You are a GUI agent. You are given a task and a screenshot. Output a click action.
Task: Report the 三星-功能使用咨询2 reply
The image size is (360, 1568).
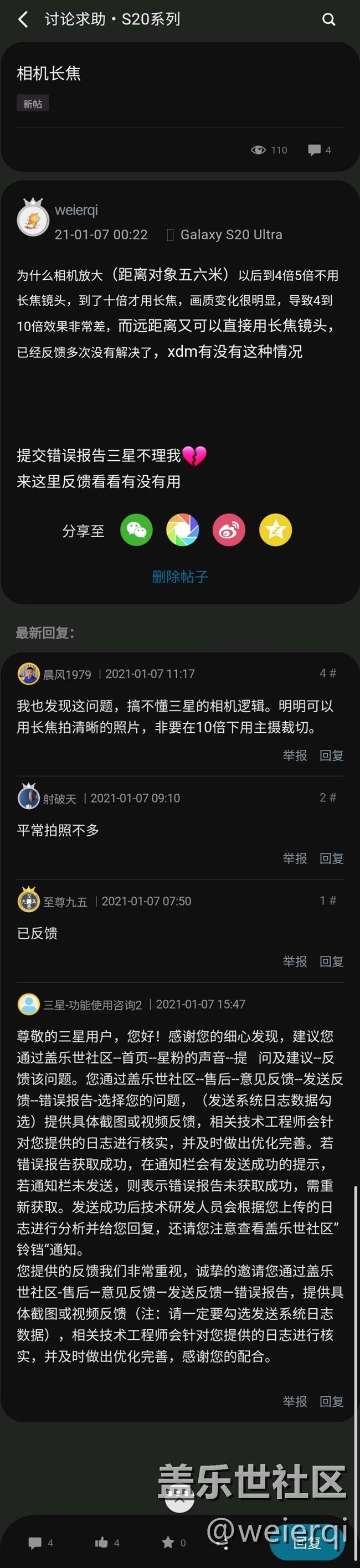tap(295, 1401)
